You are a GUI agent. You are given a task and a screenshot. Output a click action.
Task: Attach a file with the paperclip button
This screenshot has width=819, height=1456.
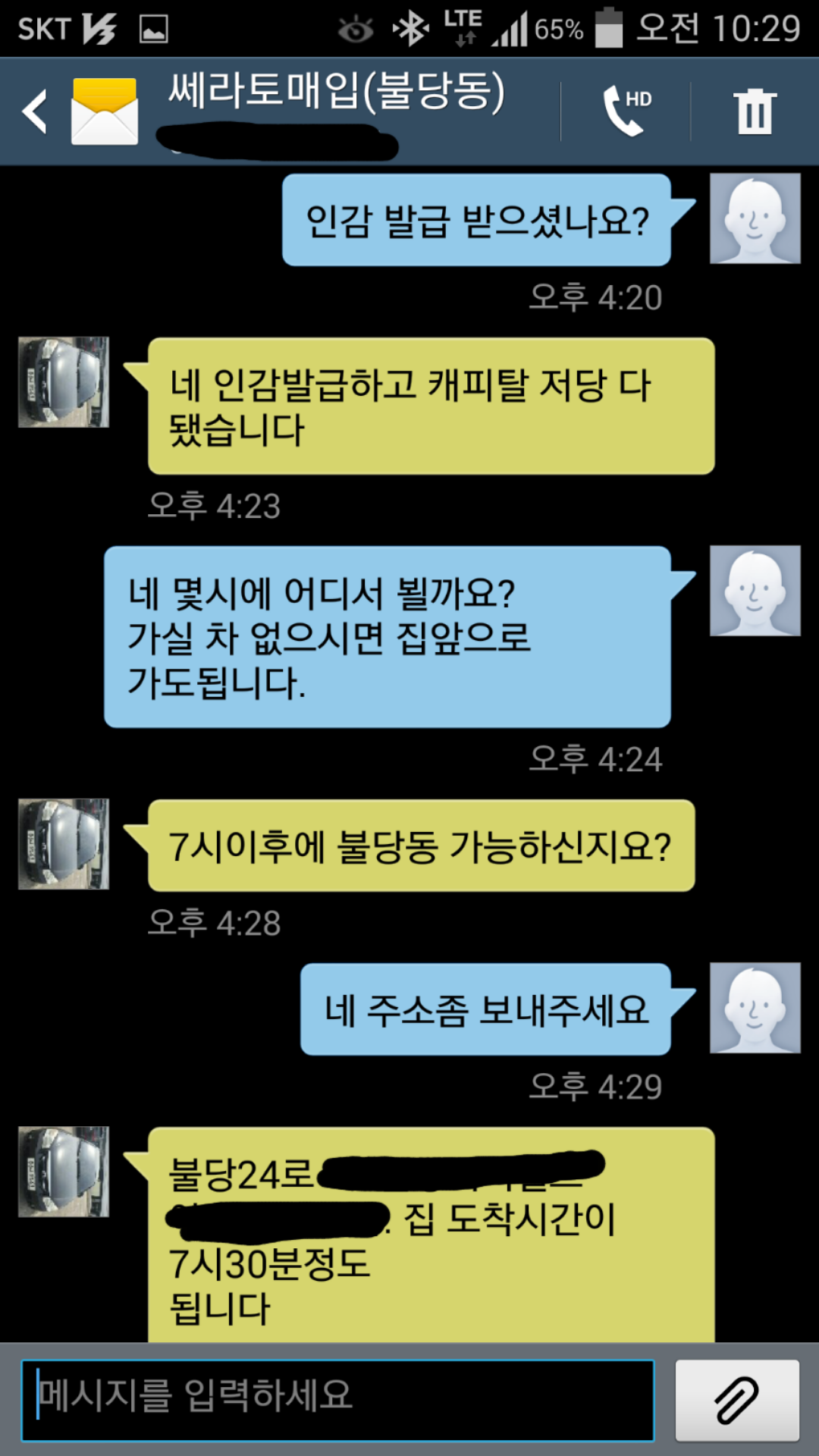click(737, 1400)
